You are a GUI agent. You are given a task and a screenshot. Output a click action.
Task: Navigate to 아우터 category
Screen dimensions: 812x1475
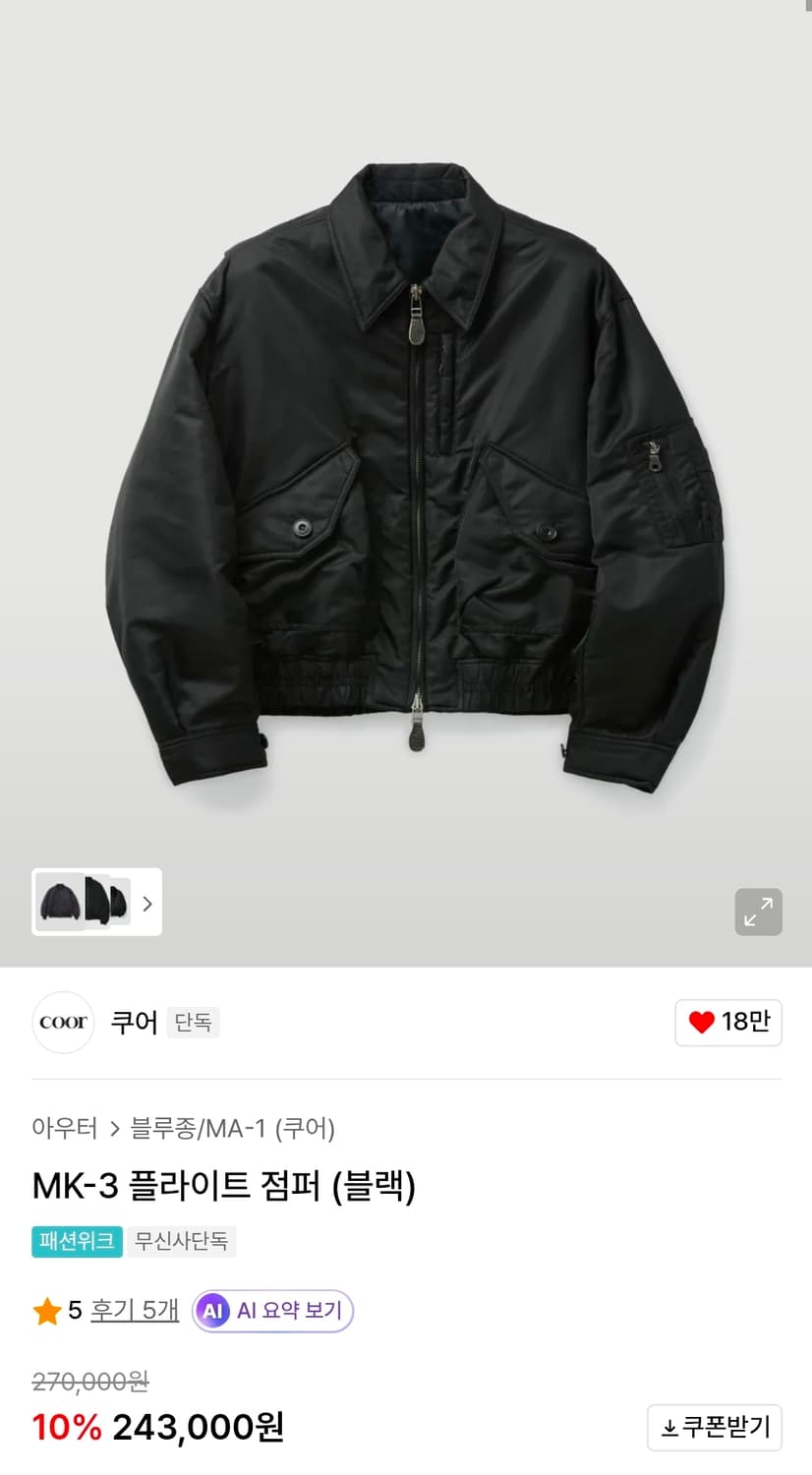pyautogui.click(x=64, y=1129)
